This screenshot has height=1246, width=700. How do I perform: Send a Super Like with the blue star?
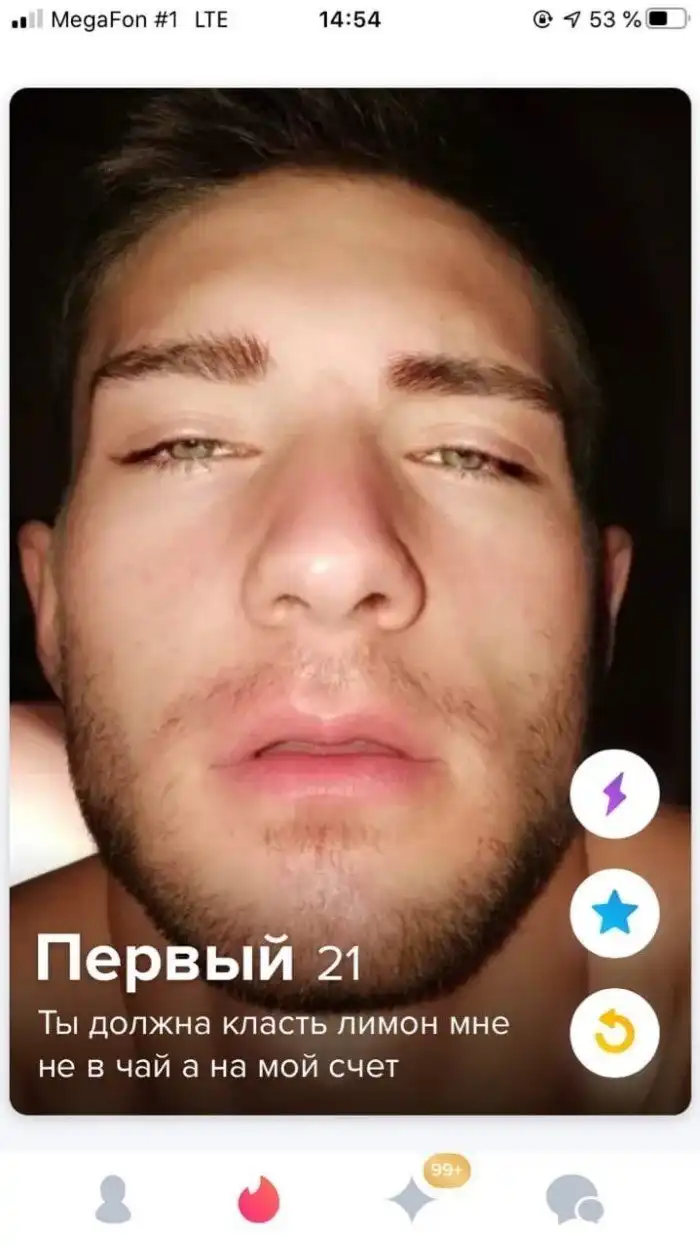tap(614, 914)
